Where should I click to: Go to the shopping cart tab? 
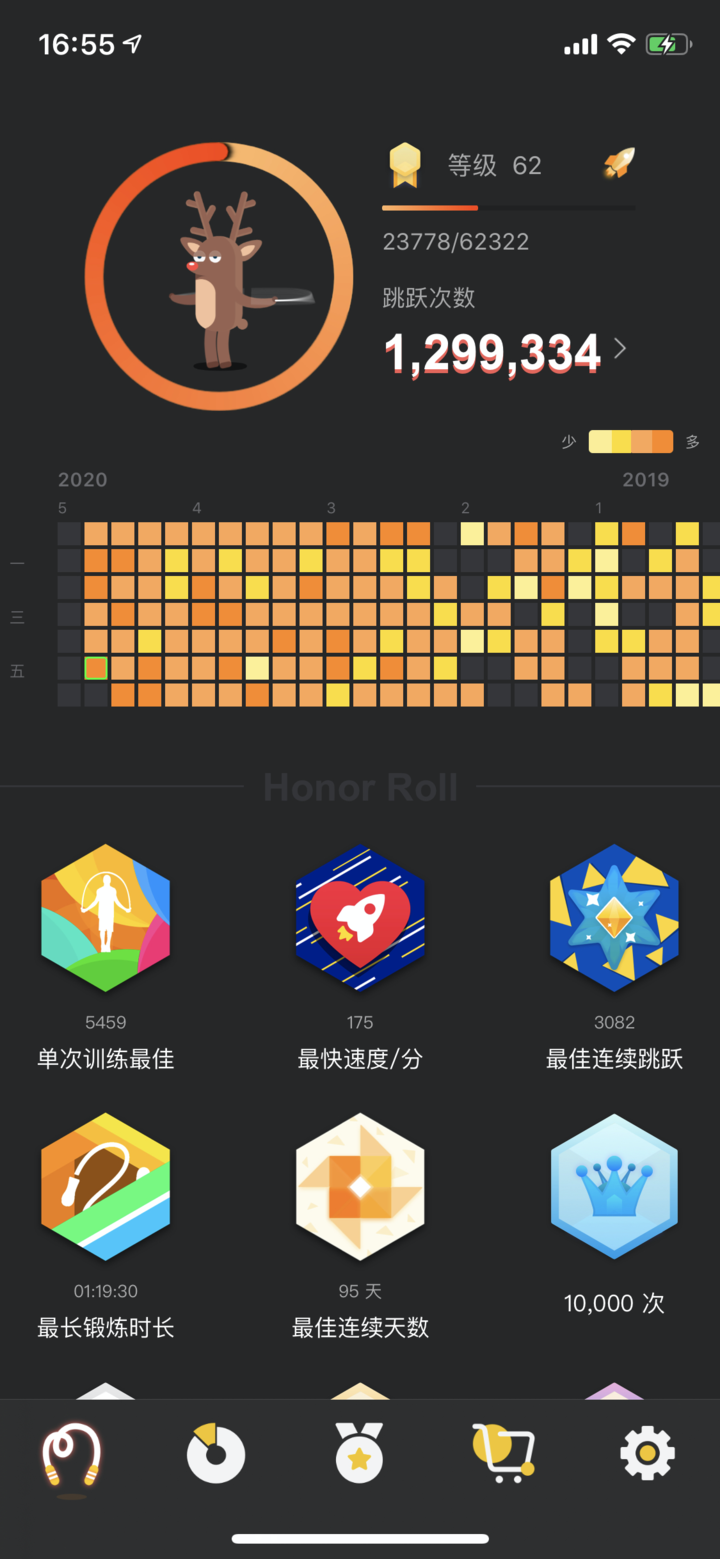(x=503, y=1453)
